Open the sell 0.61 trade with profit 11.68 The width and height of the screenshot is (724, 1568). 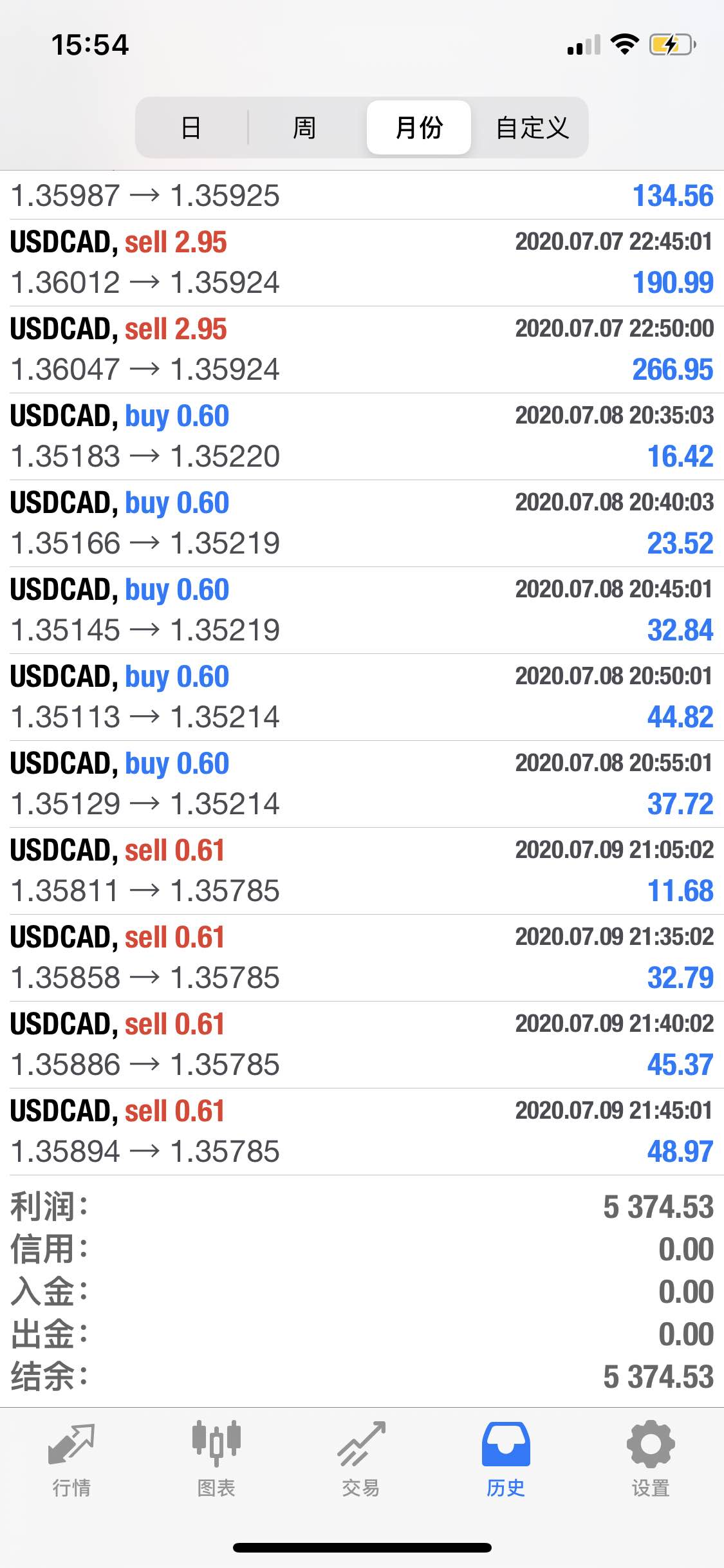point(362,871)
